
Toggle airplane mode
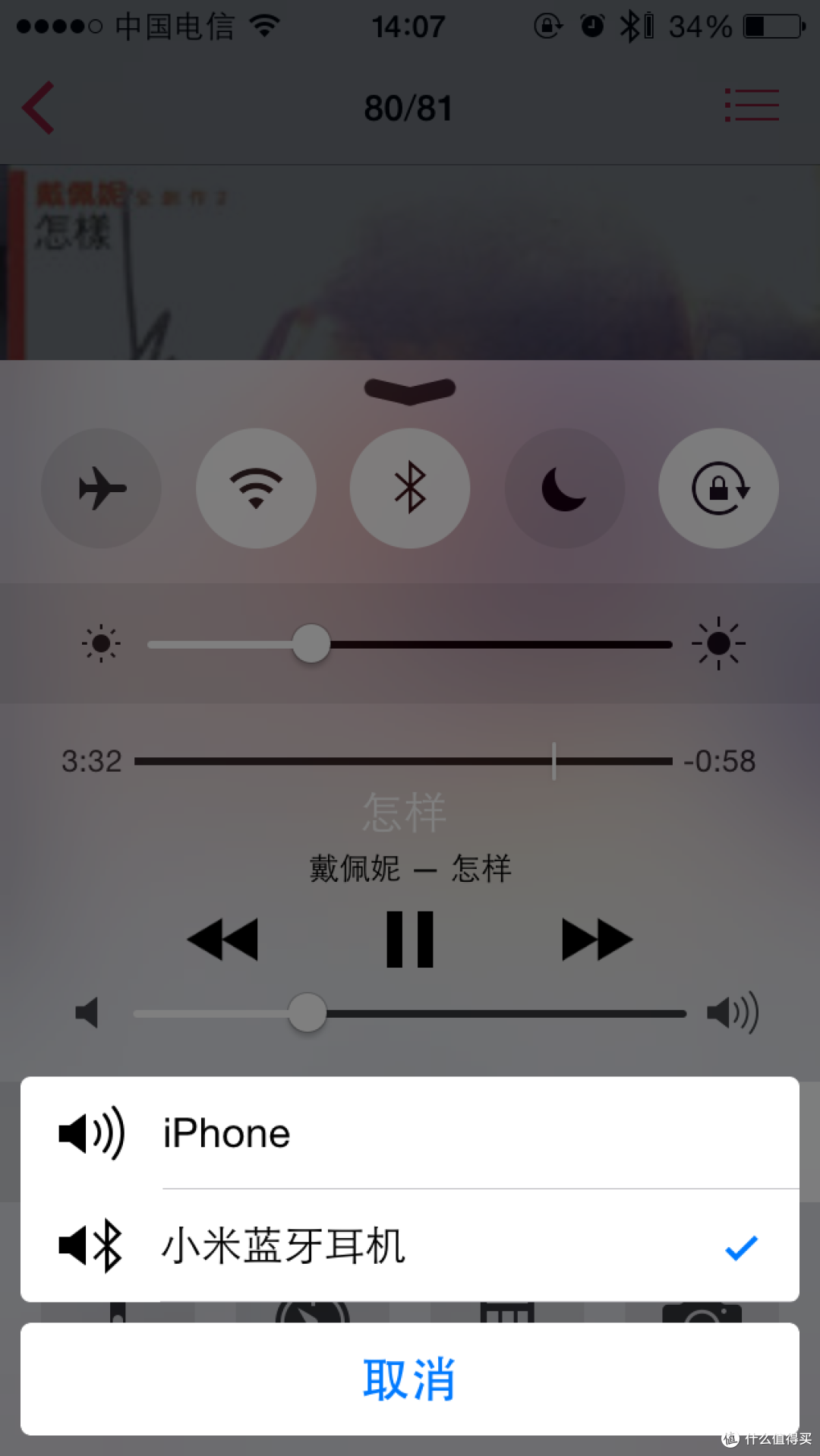(x=102, y=488)
